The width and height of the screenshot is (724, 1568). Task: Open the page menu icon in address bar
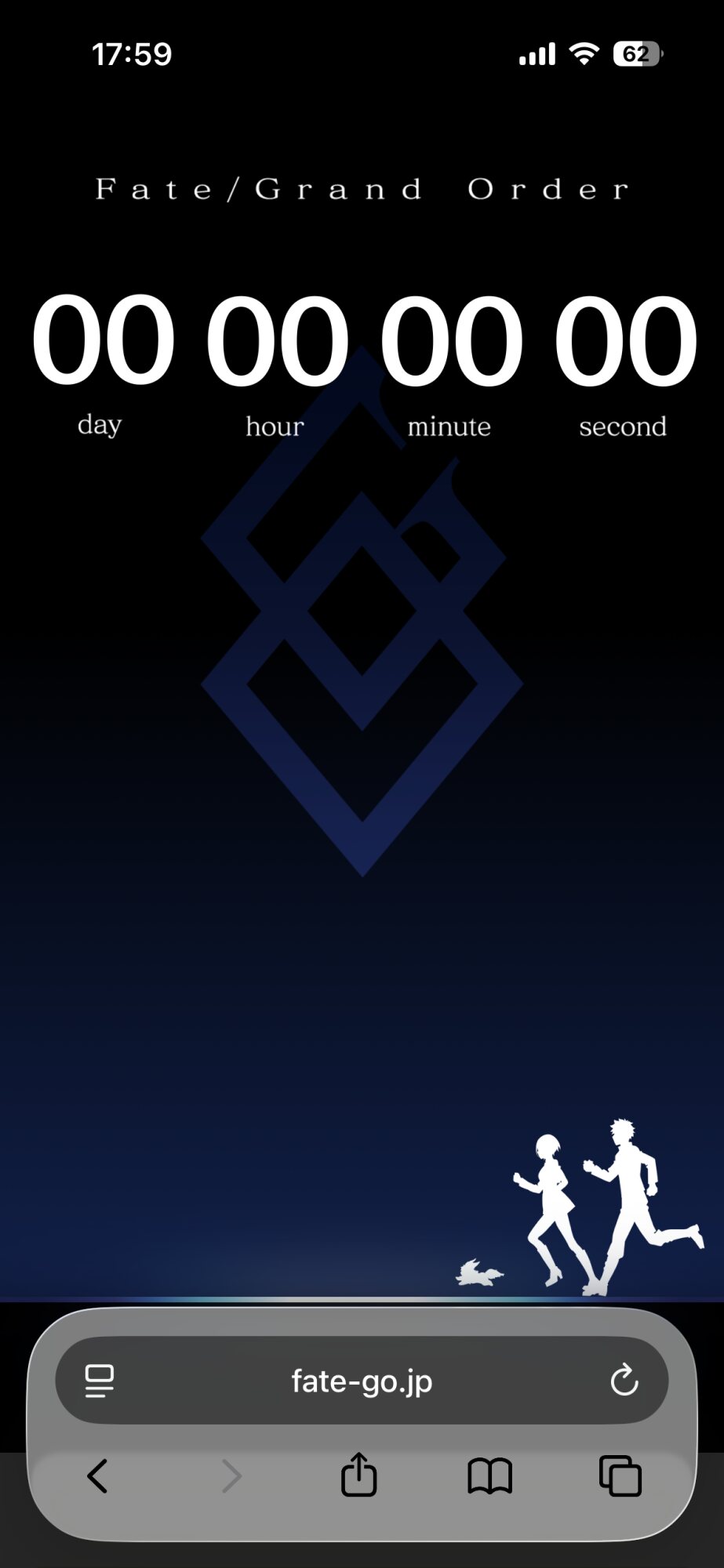coord(100,1381)
